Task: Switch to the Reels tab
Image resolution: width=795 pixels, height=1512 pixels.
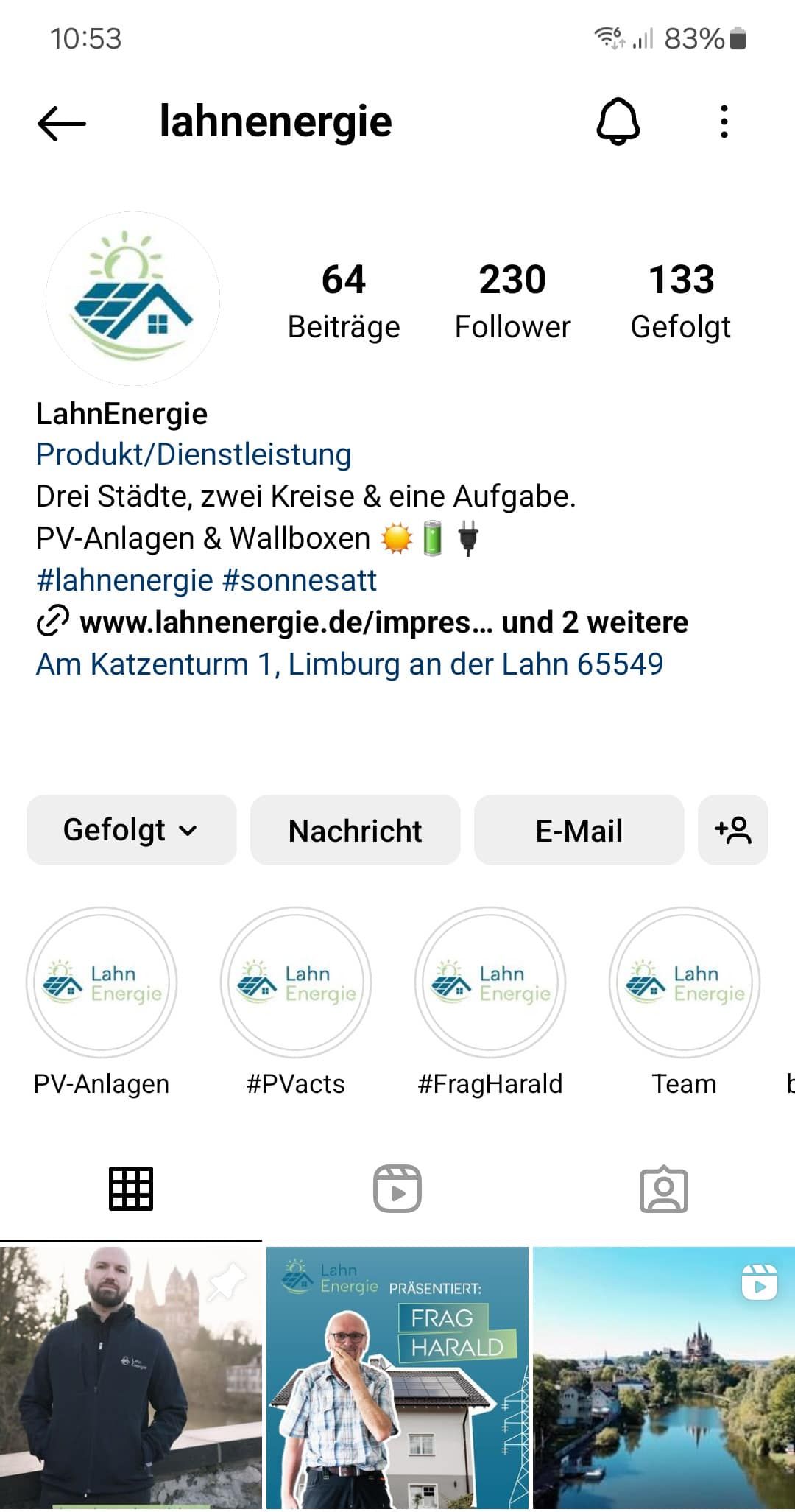Action: pyautogui.click(x=397, y=1189)
